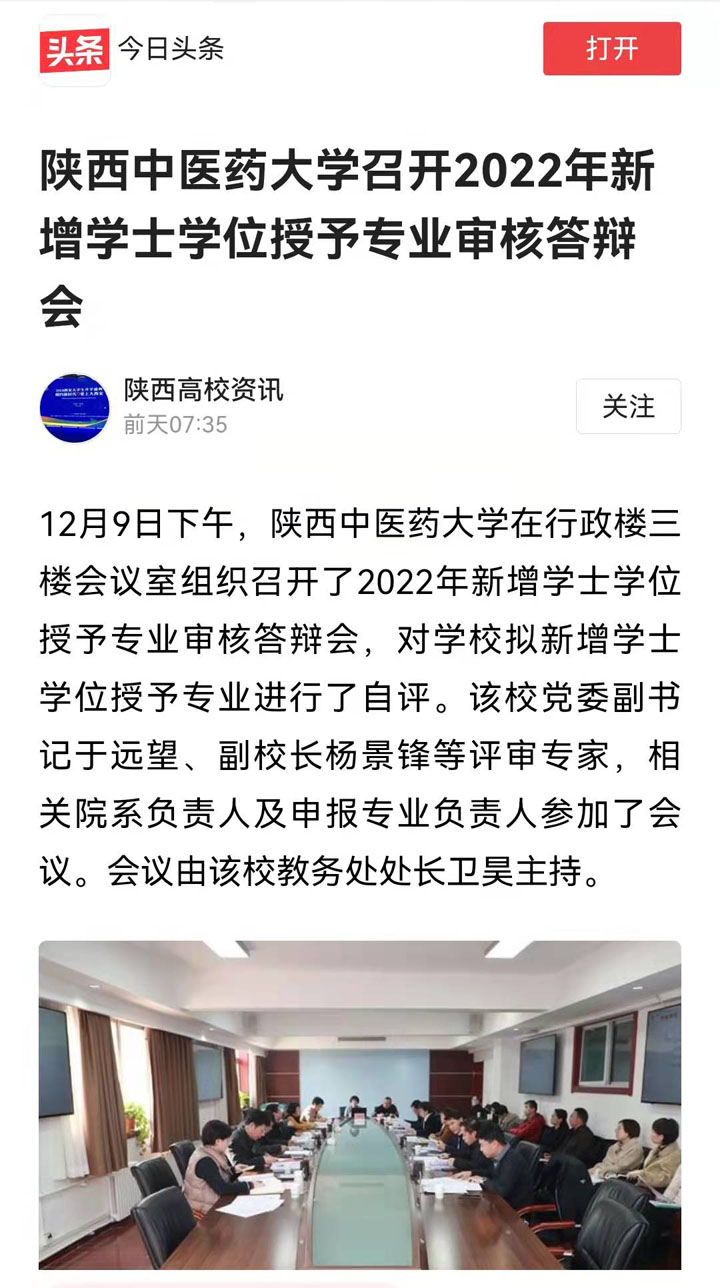This screenshot has height=1288, width=720.
Task: Open the 今日头条 logo banner
Action: pyautogui.click(x=133, y=49)
